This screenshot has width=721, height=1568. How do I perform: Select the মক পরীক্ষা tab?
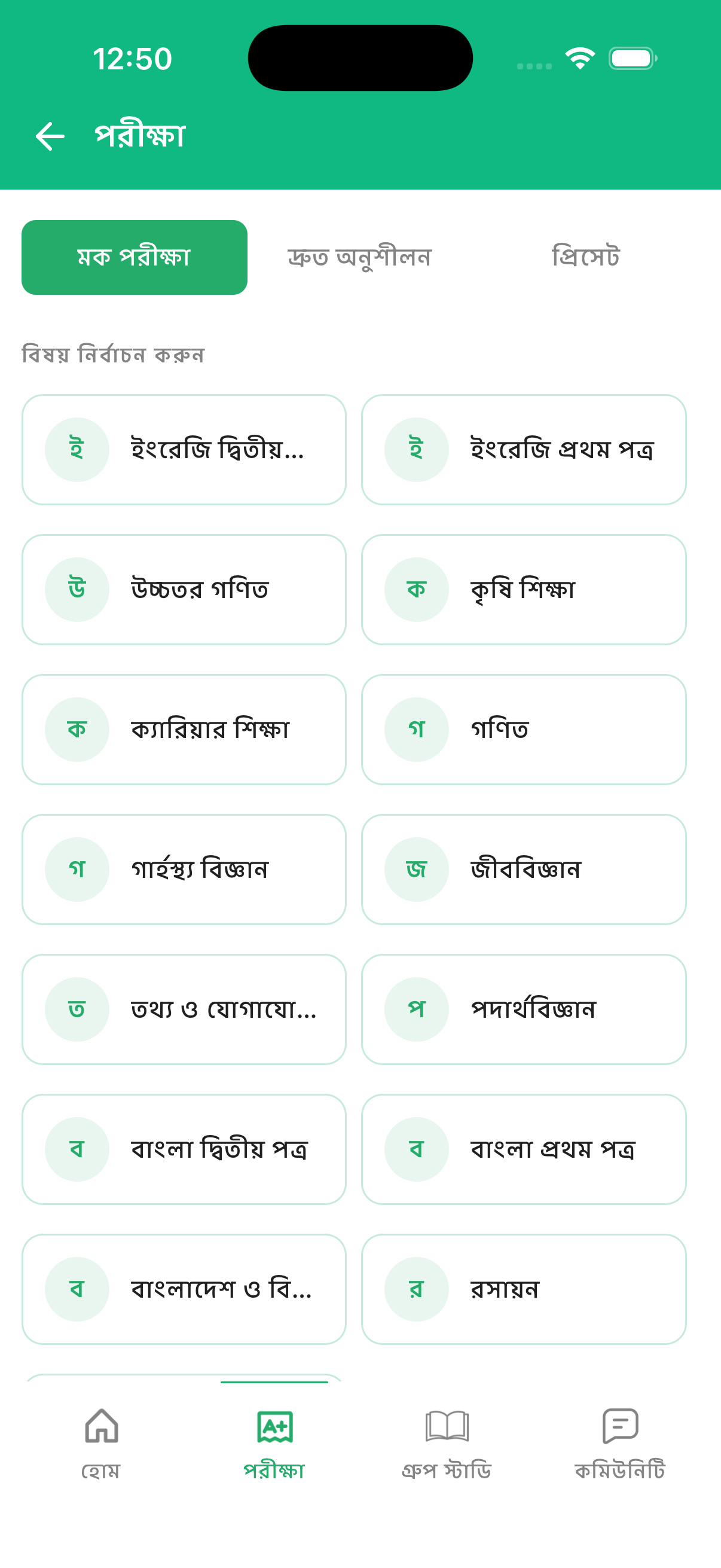coord(134,258)
